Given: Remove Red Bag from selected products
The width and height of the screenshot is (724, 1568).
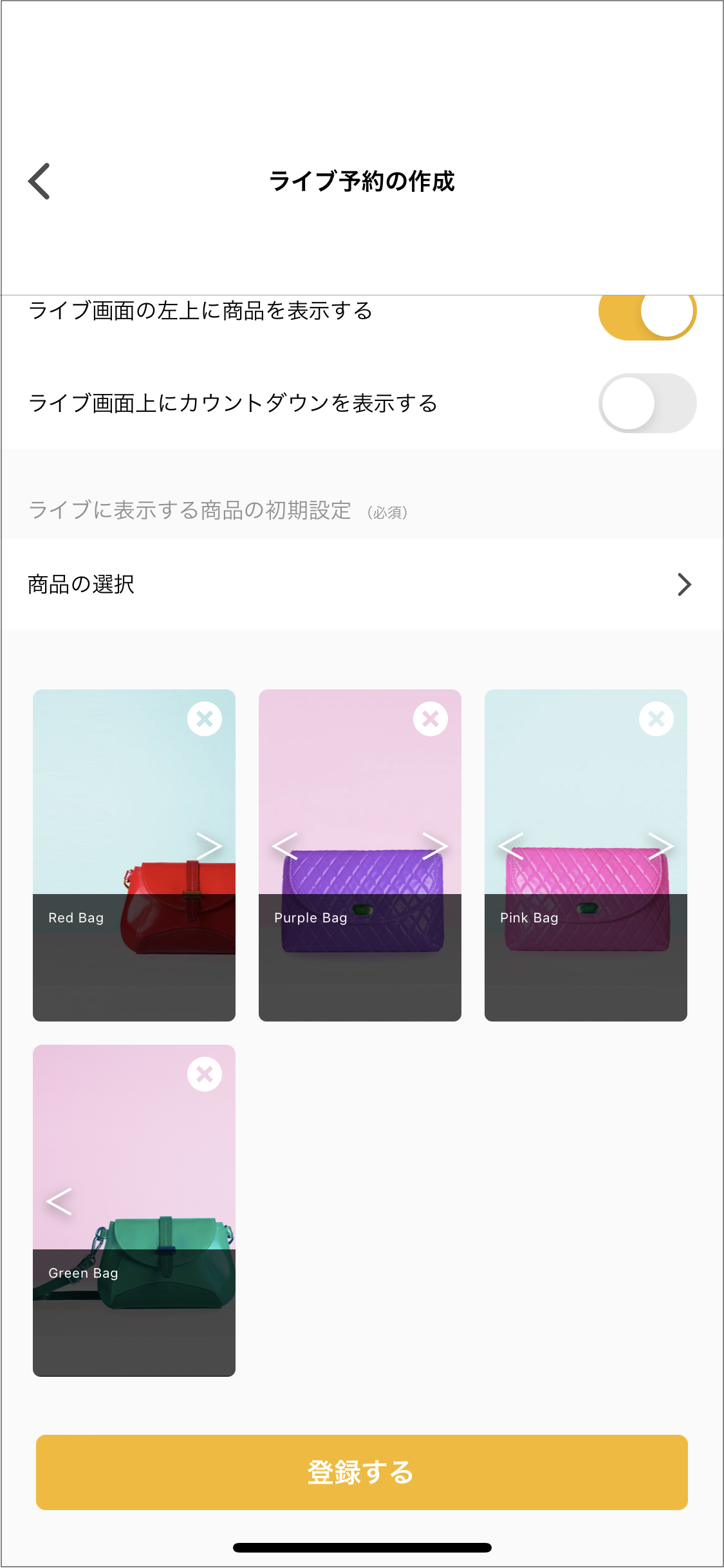Looking at the screenshot, I should [x=205, y=719].
